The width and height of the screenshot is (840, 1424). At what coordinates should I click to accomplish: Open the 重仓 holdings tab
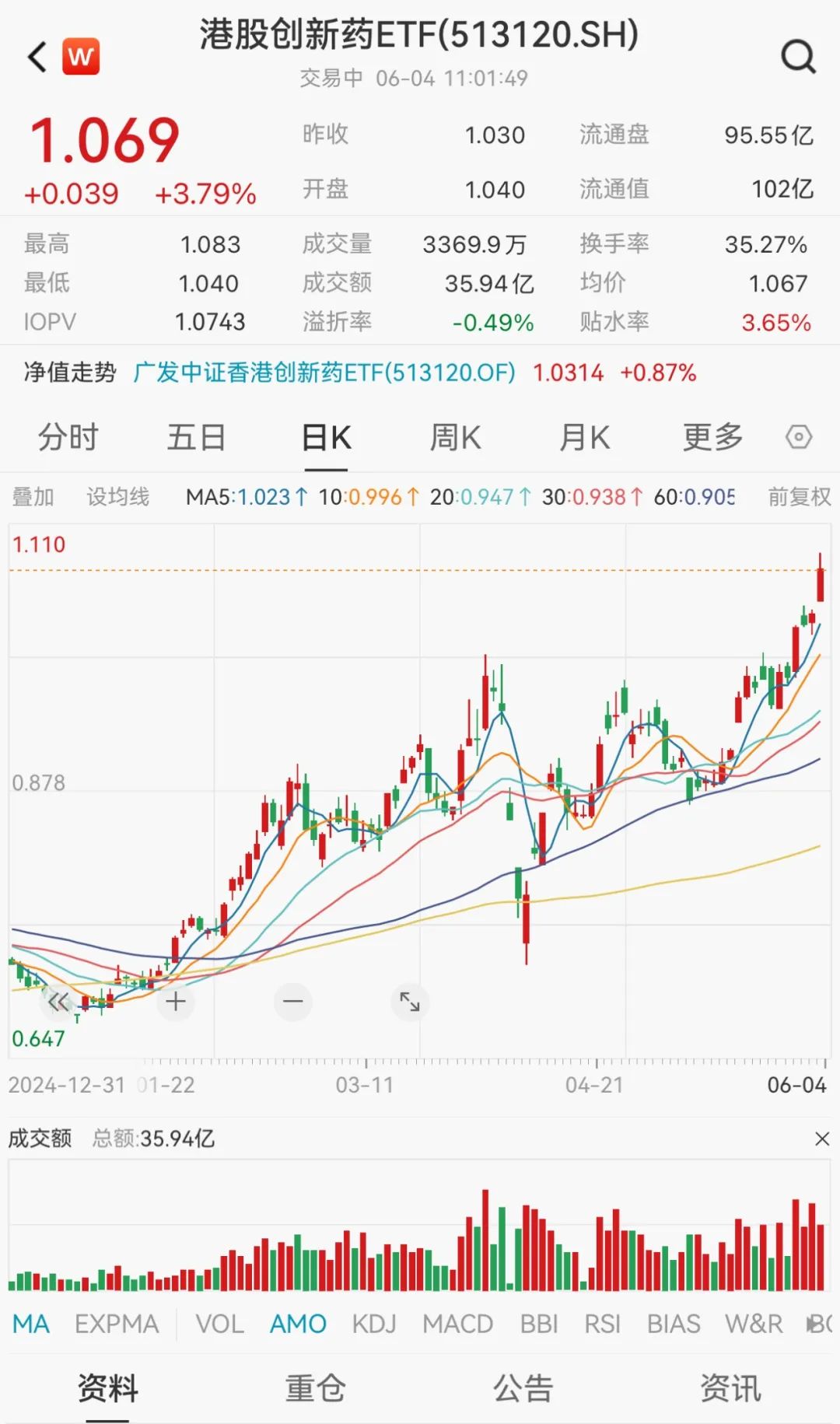[x=315, y=1387]
